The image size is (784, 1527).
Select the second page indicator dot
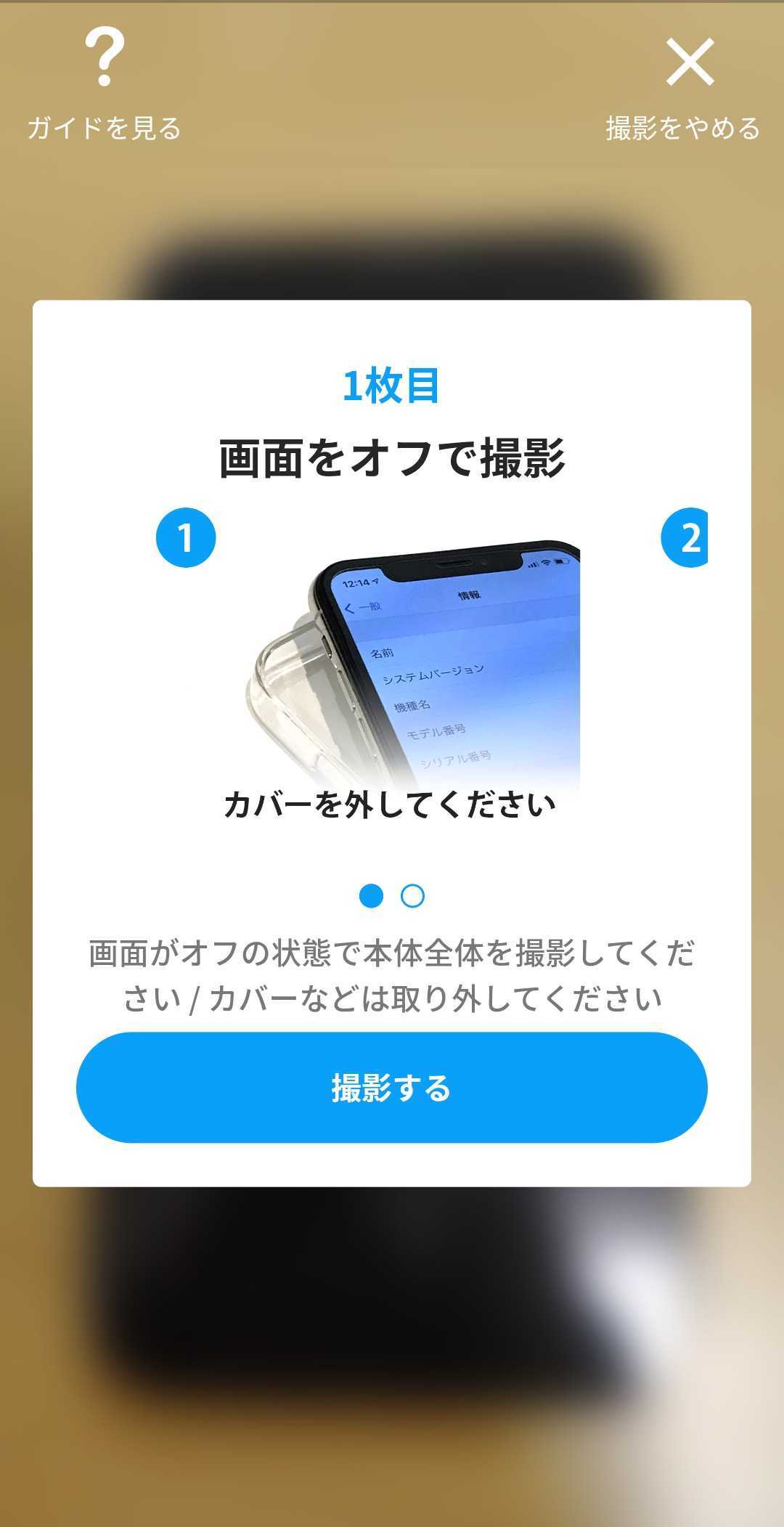click(x=412, y=896)
